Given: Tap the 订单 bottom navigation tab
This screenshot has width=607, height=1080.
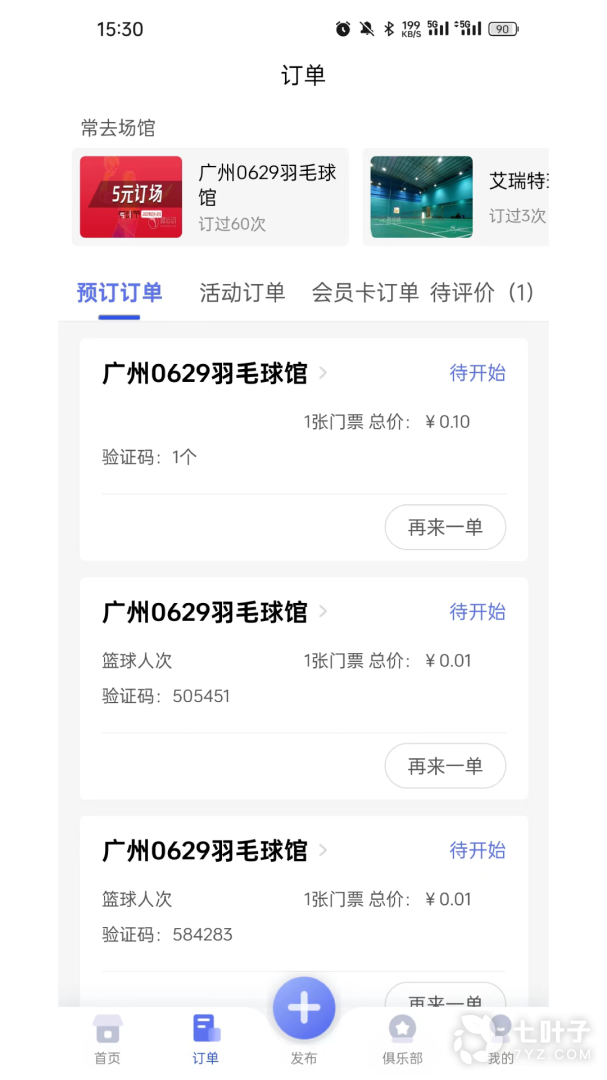Looking at the screenshot, I should (x=206, y=1039).
